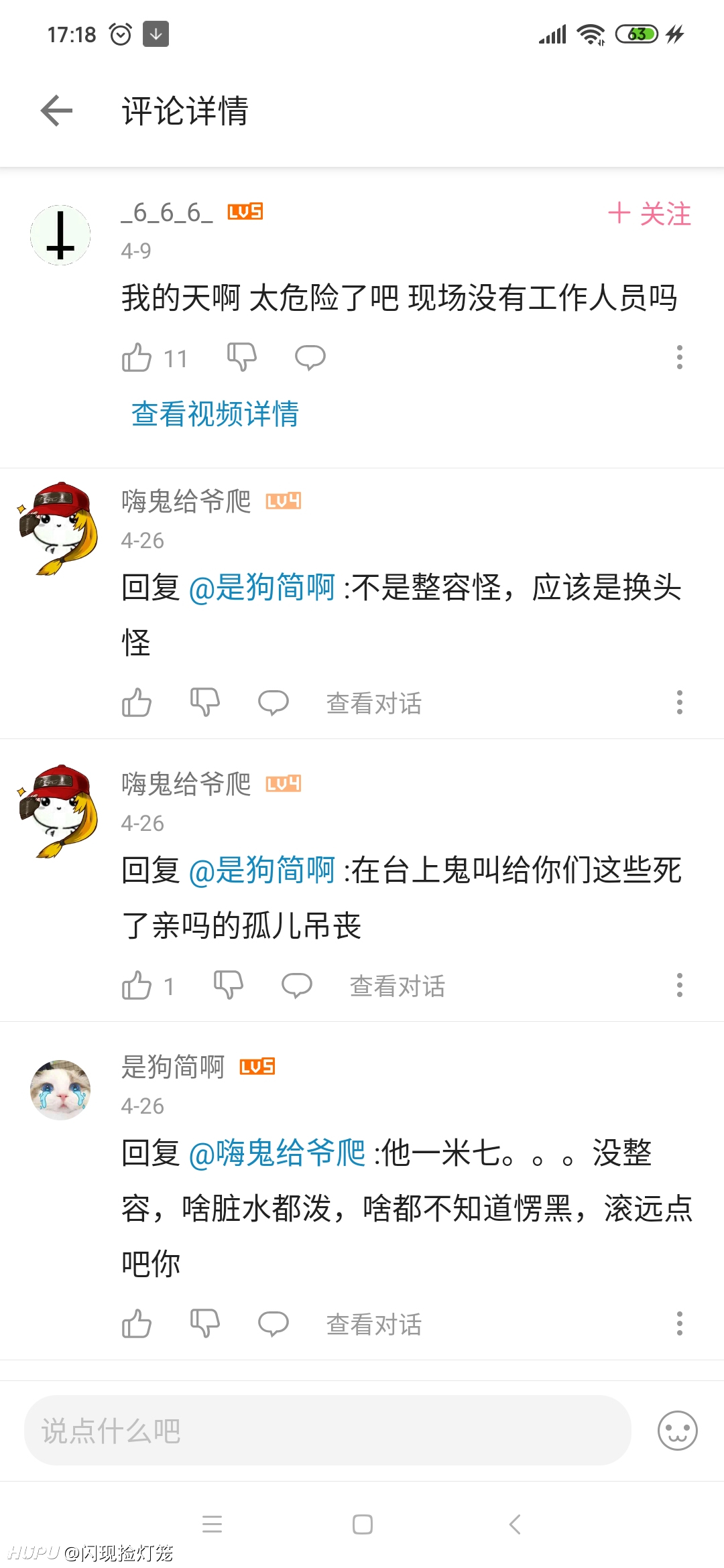Go back from 评论详情 page

point(56,111)
